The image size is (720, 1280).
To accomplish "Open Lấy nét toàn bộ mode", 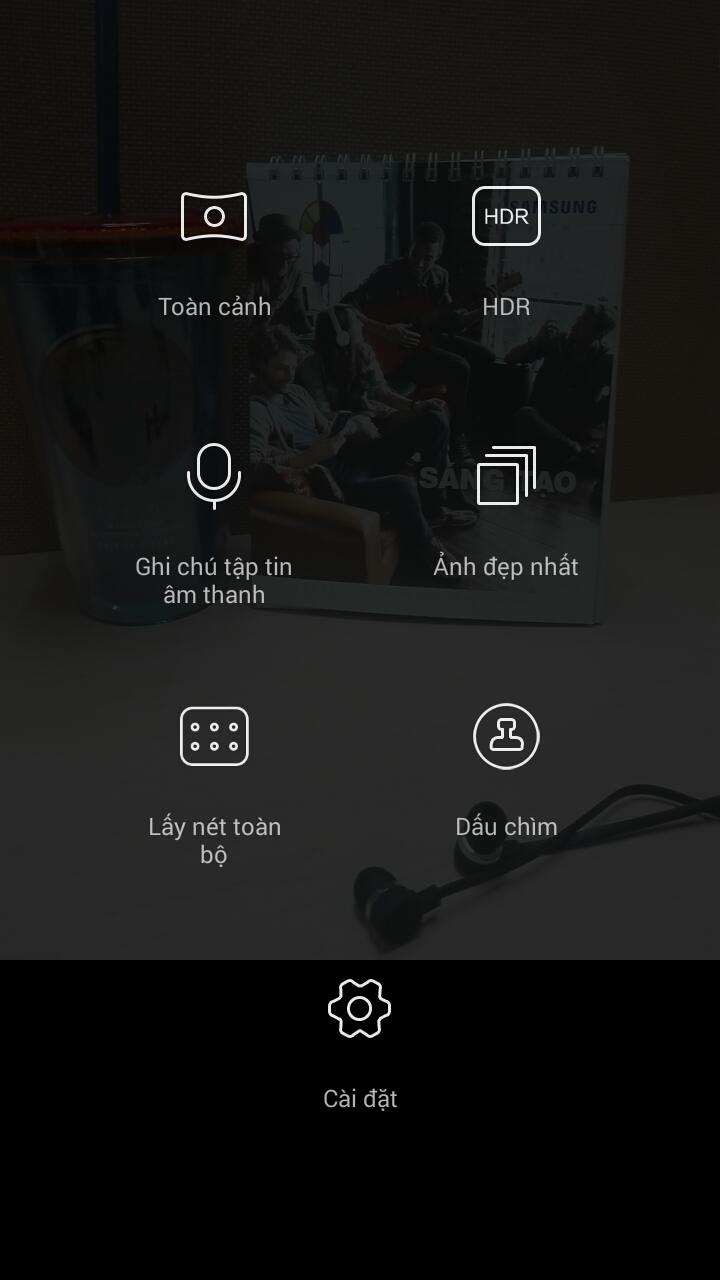I will [x=214, y=737].
